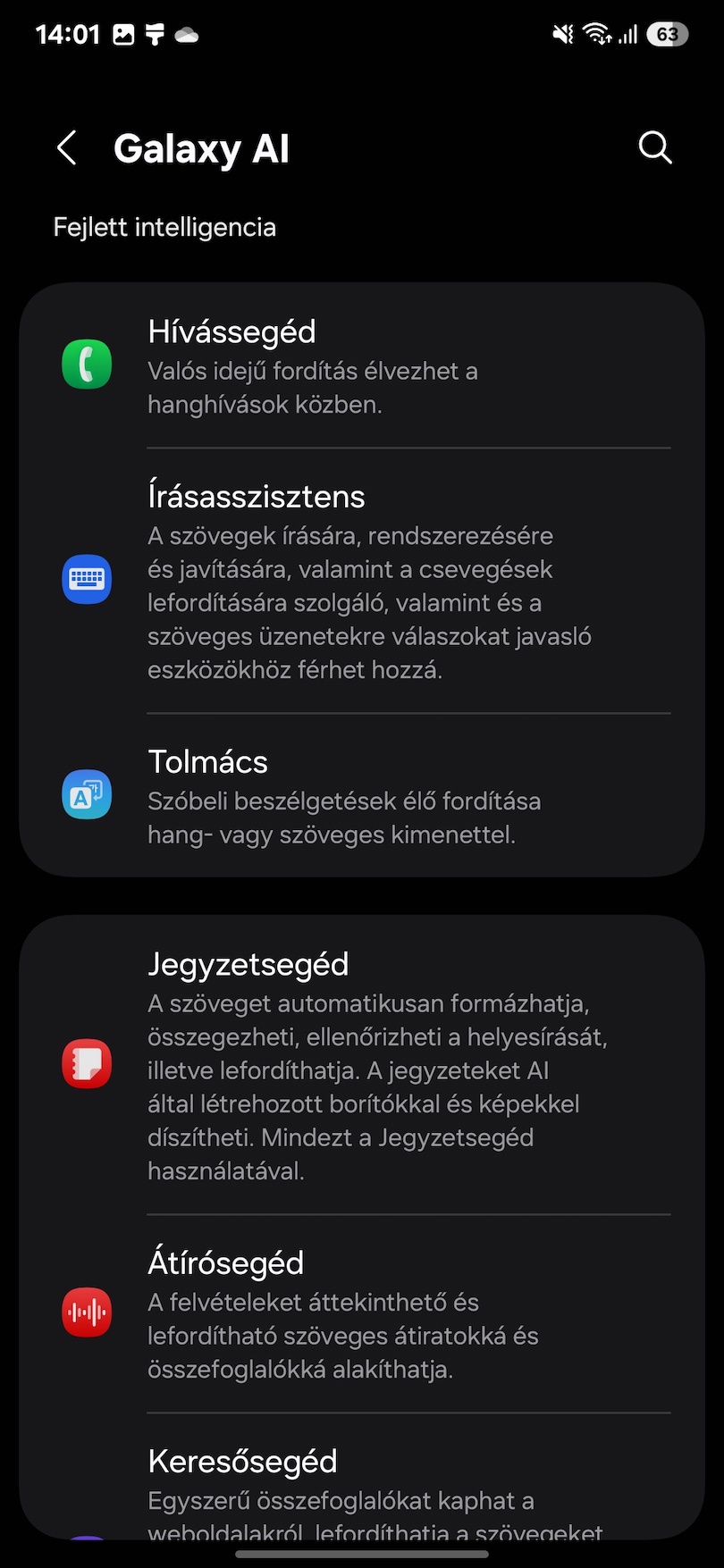Tap the Átírósegéd row
Screen dimensions: 724x1568
(362, 1313)
